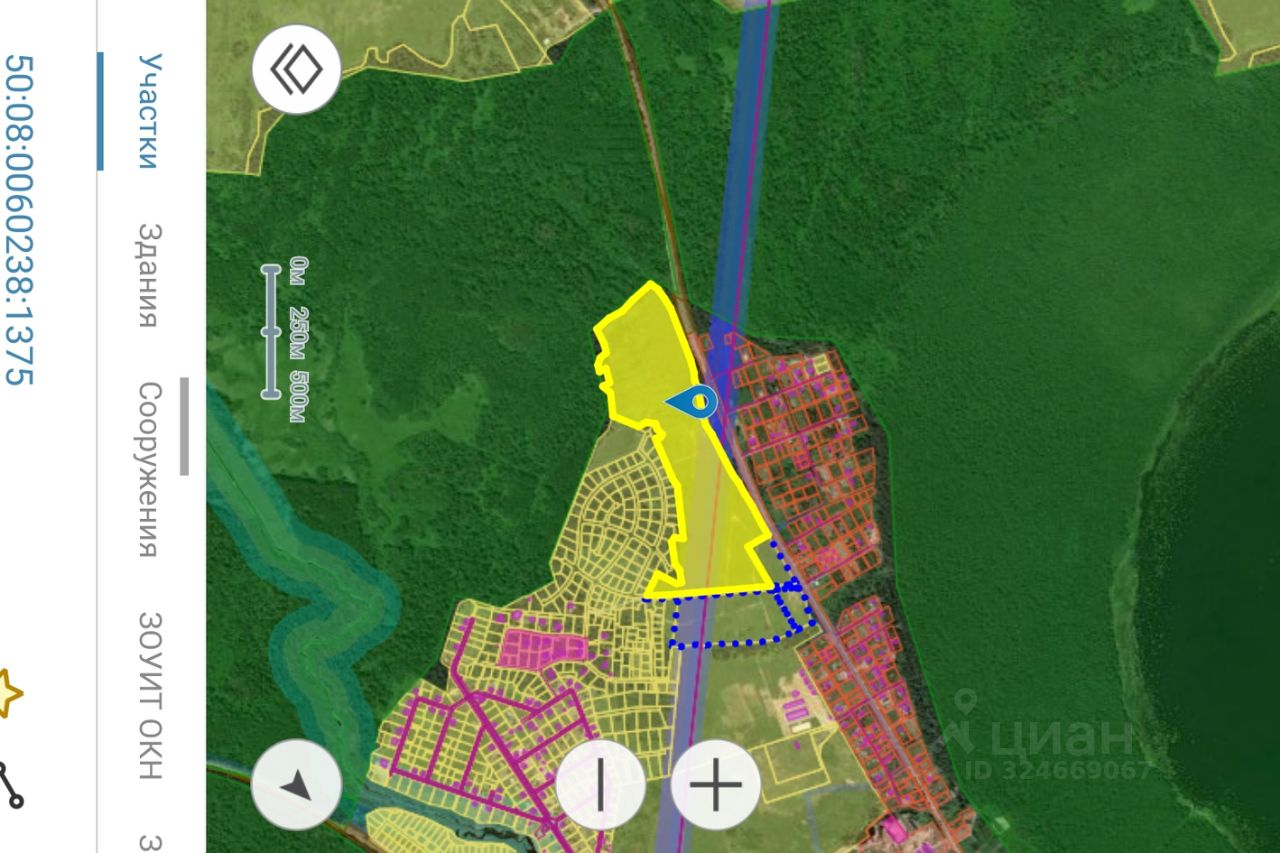Switch to the Здания tab
The height and width of the screenshot is (853, 1280).
pos(150,275)
